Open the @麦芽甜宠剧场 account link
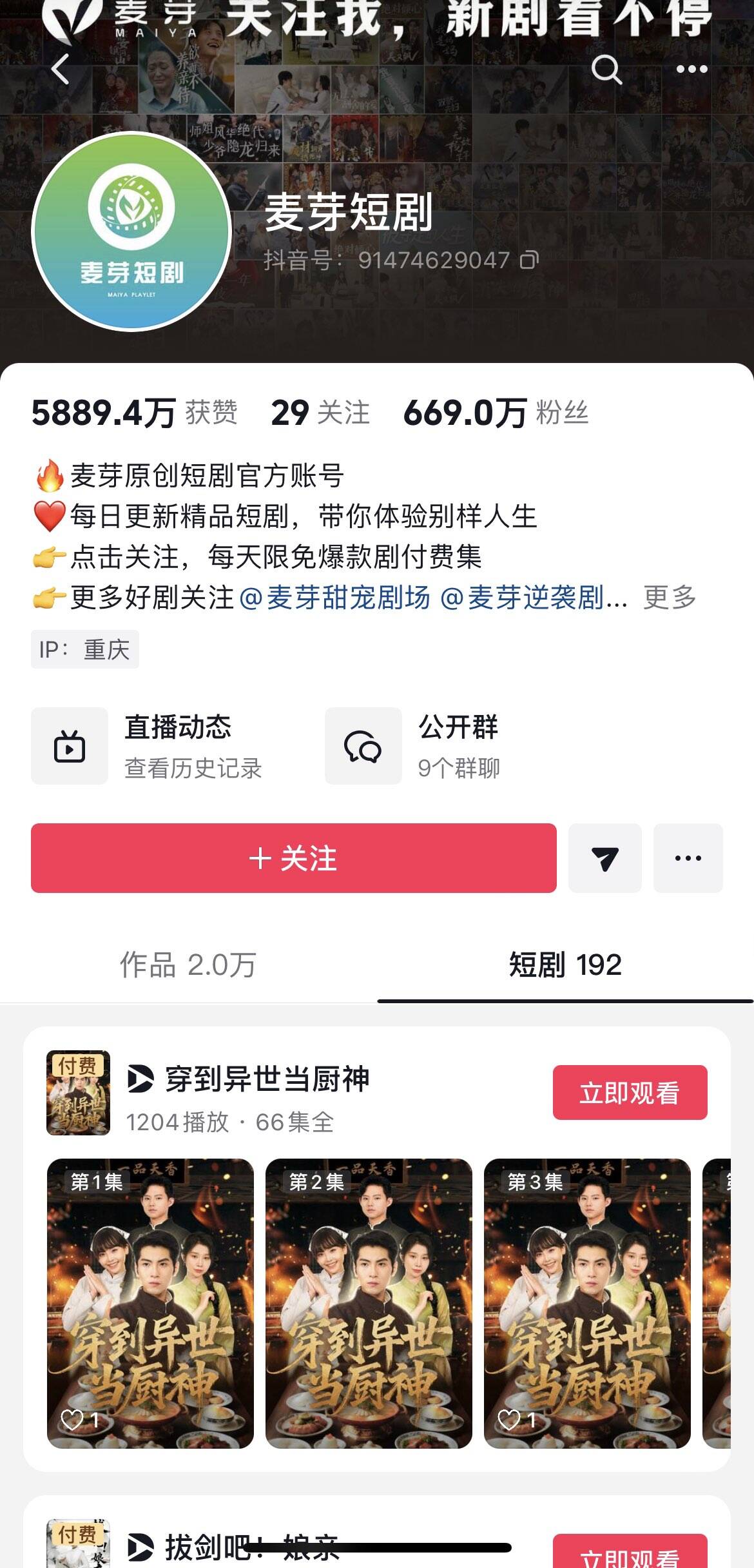 click(334, 597)
